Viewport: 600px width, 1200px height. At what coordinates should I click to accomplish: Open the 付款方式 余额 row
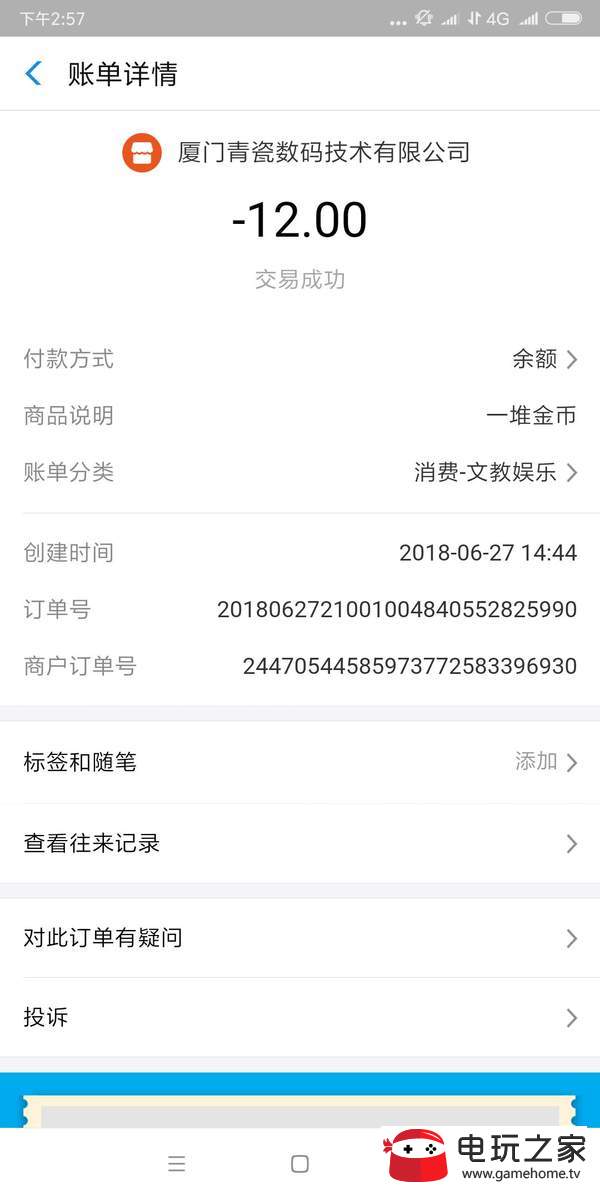[x=300, y=360]
